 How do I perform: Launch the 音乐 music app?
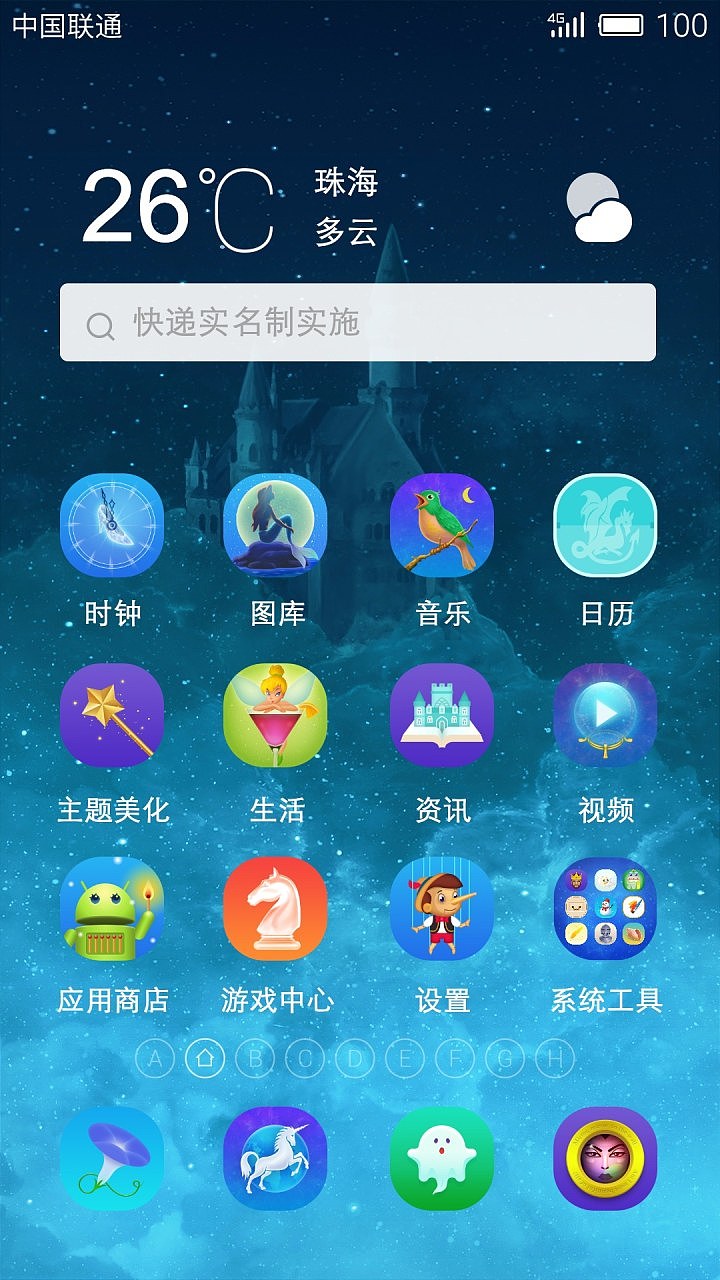click(x=442, y=526)
